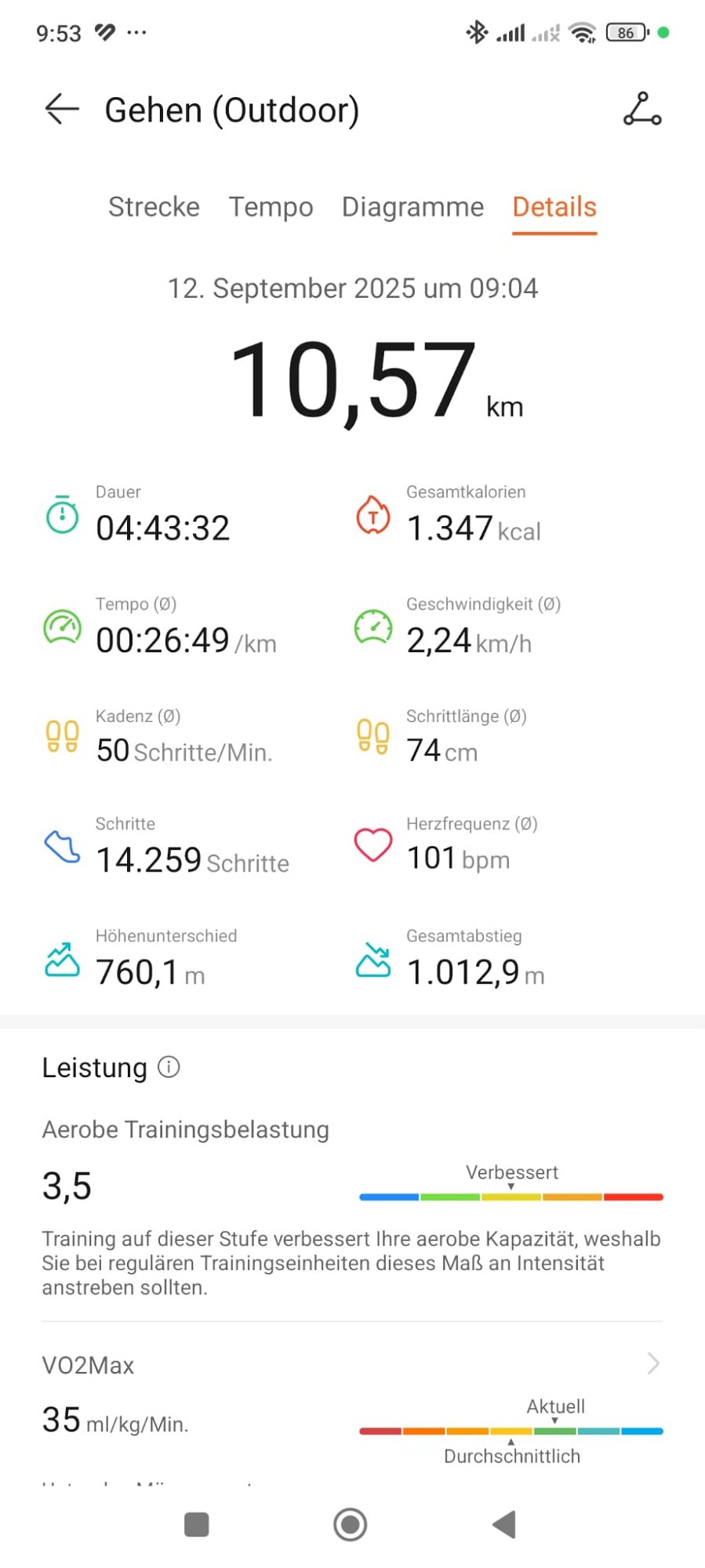Switch to the Strecke tab
The height and width of the screenshot is (1568, 705).
(154, 207)
